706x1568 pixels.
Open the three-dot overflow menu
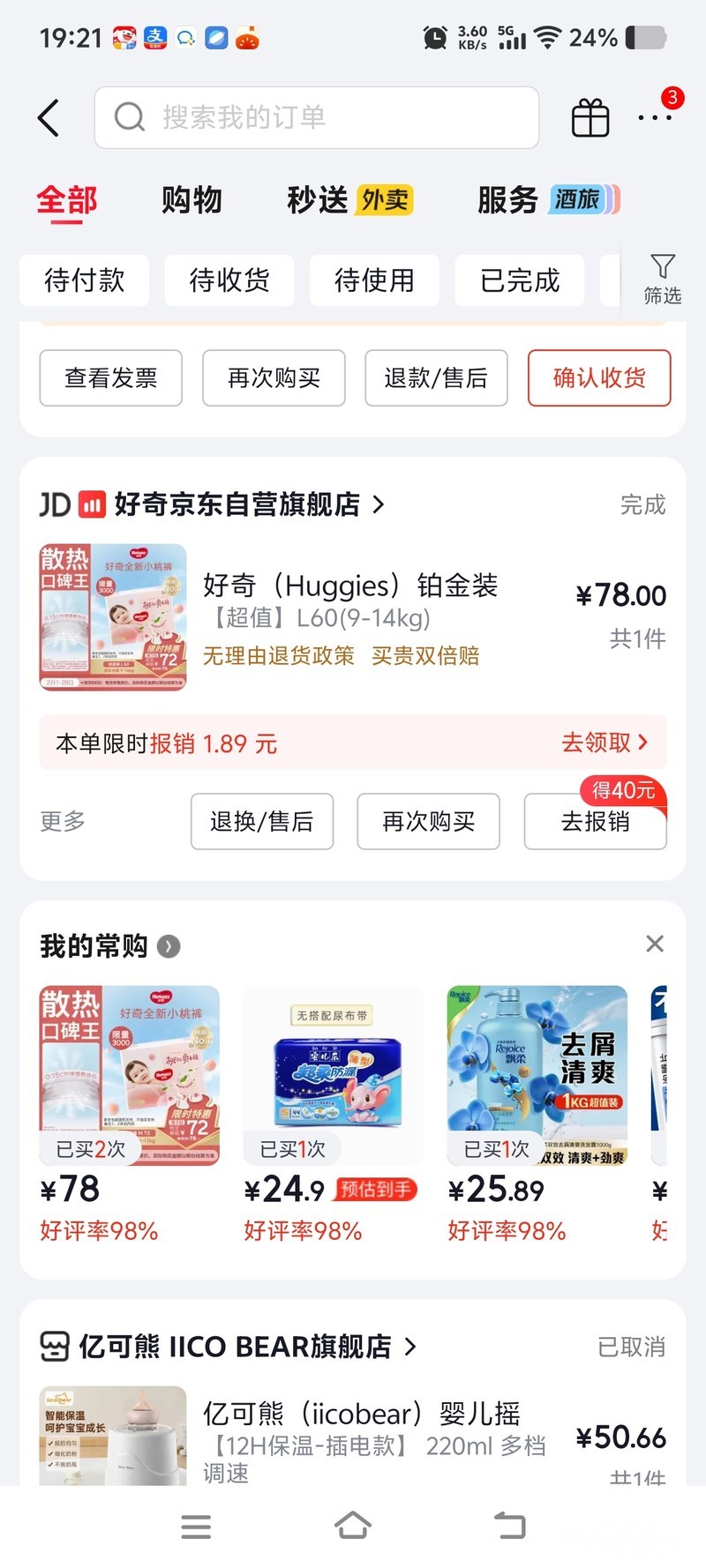point(655,117)
